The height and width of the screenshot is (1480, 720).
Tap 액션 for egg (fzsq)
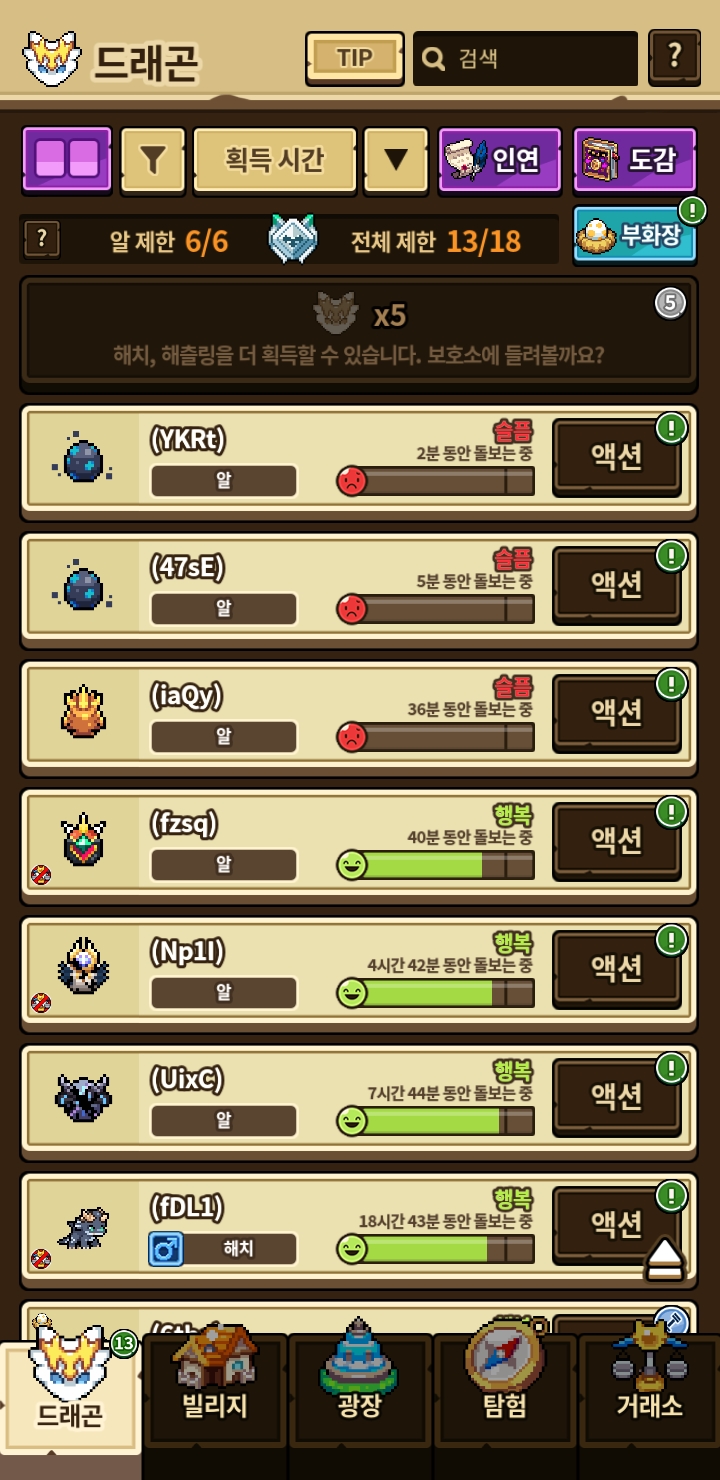(x=616, y=840)
